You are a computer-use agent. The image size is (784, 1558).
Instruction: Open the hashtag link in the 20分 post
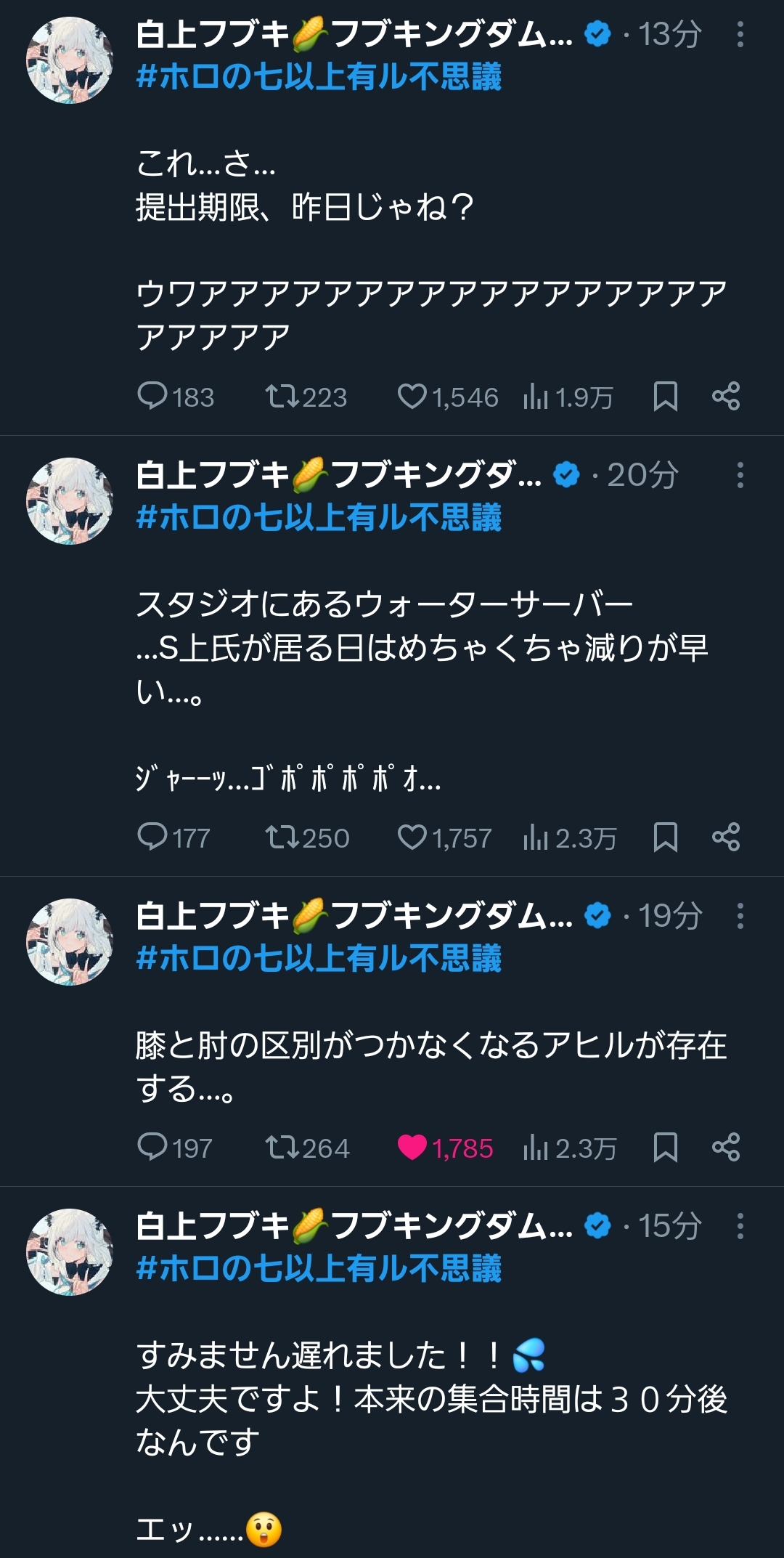(x=319, y=518)
